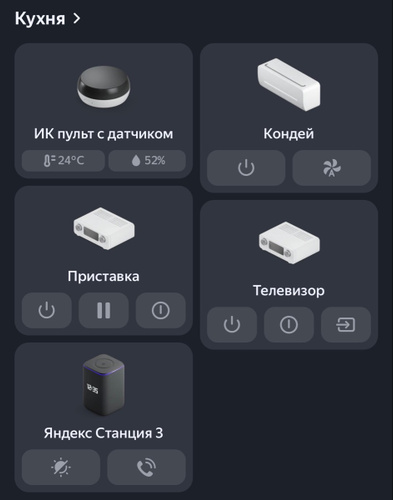393x500 pixels.
Task: Open the Кухня room page
Action: (x=48, y=18)
